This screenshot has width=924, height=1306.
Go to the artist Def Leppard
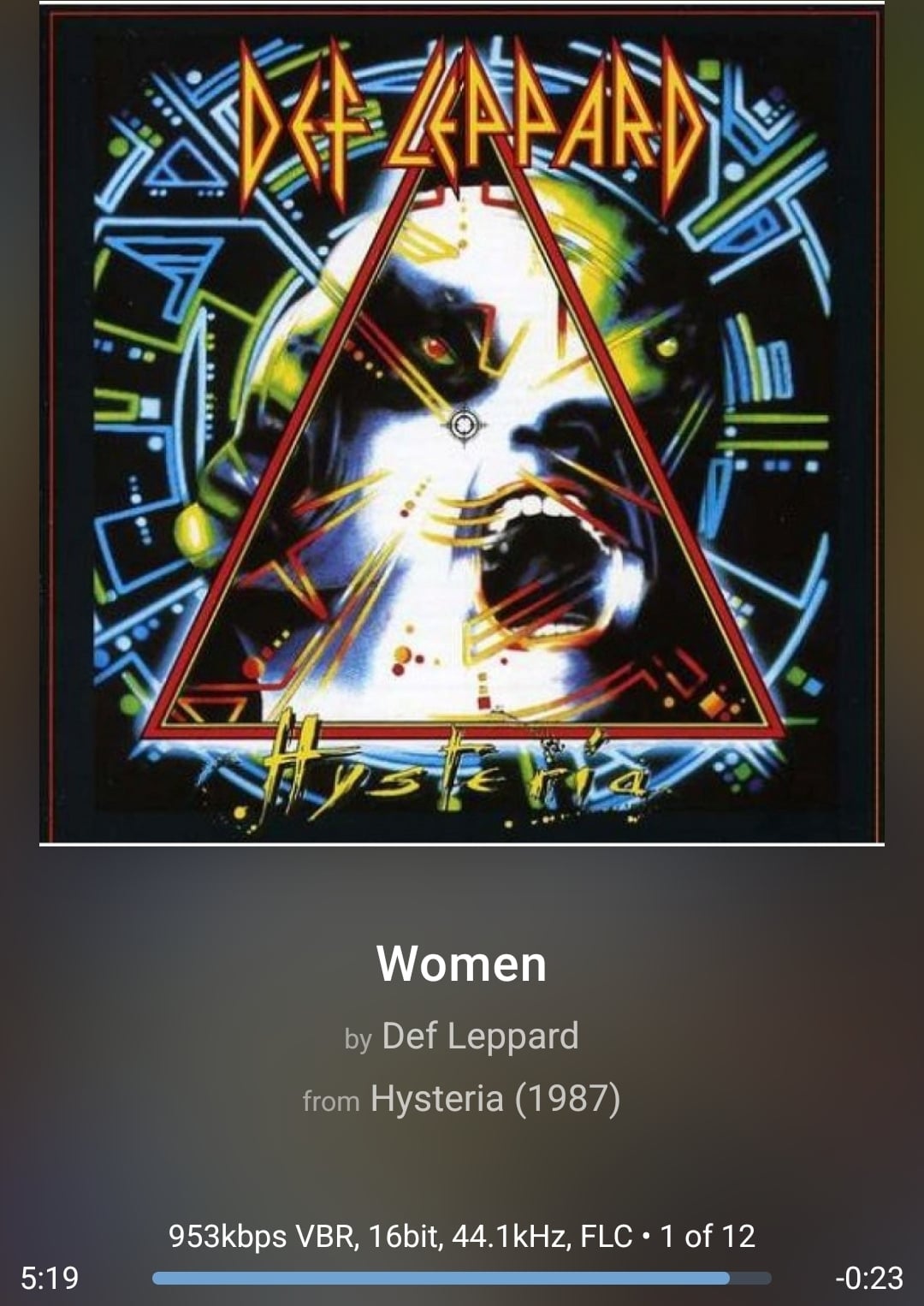pos(479,1036)
